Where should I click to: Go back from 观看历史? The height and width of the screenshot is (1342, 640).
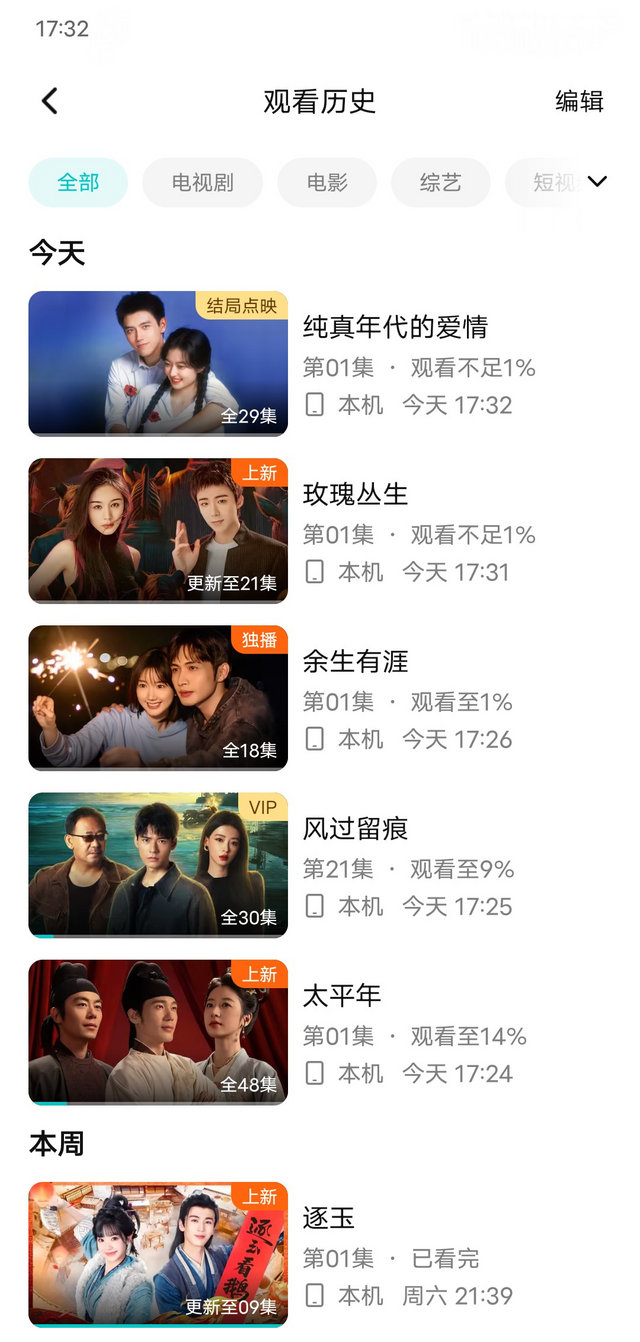click(x=49, y=101)
